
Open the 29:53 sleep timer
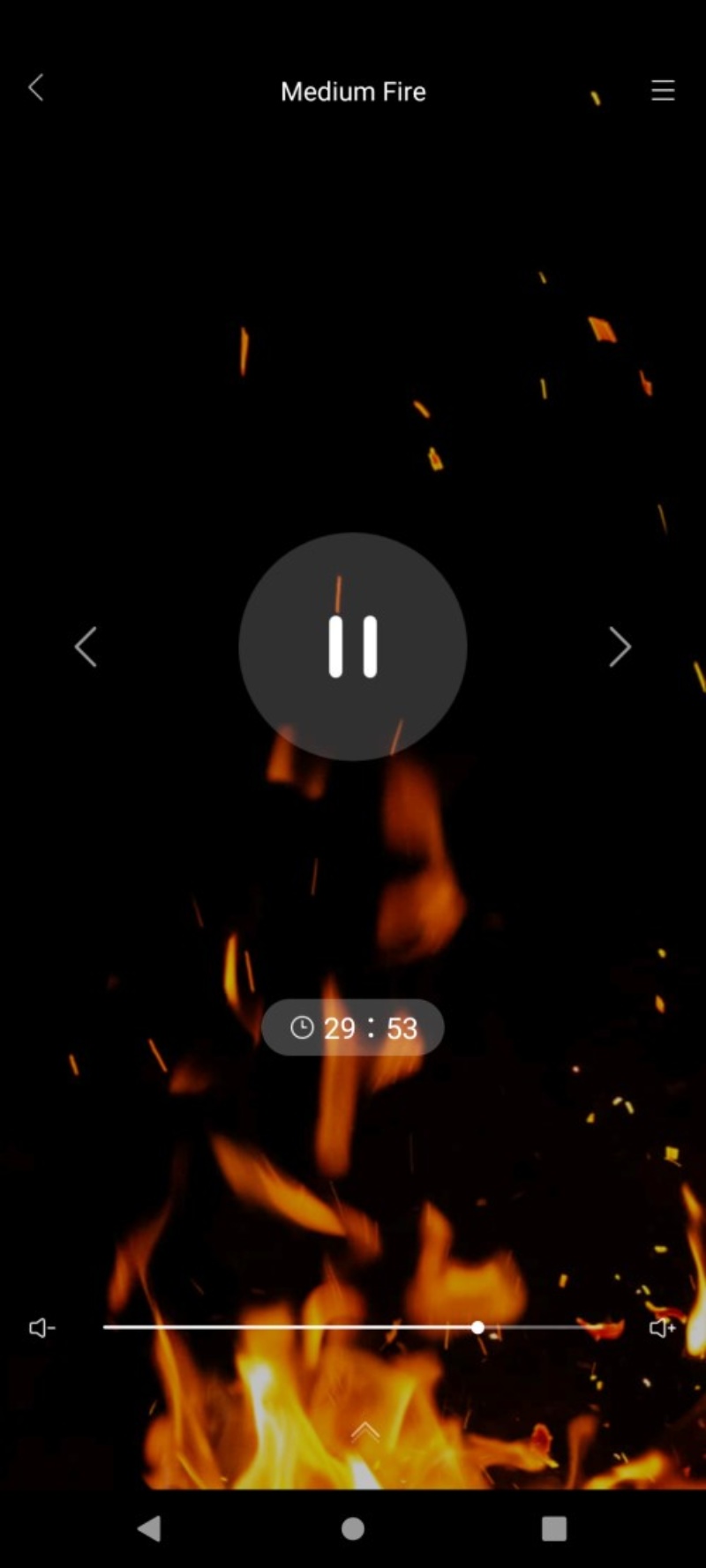(x=353, y=1027)
